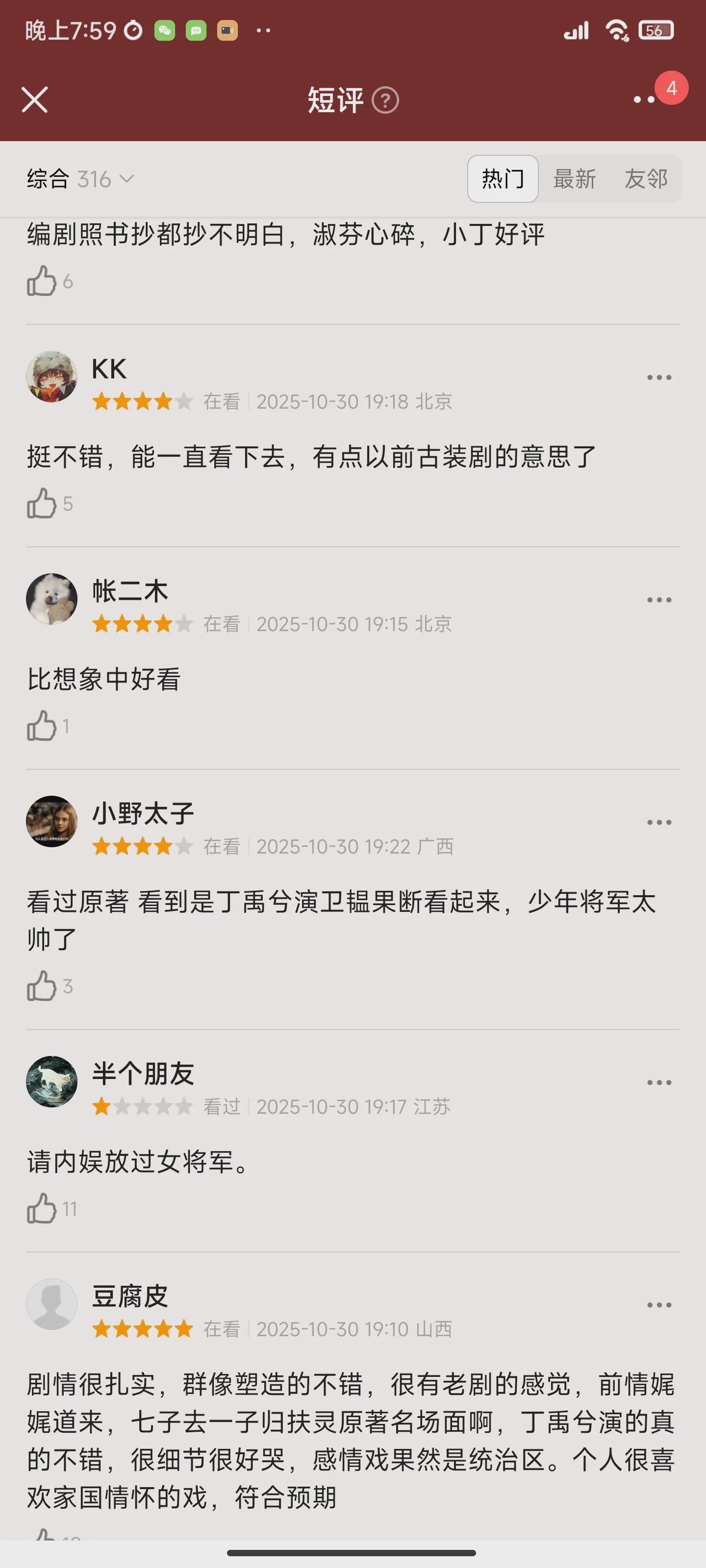Close the 短评 page
Image resolution: width=706 pixels, height=1568 pixels.
click(x=35, y=100)
